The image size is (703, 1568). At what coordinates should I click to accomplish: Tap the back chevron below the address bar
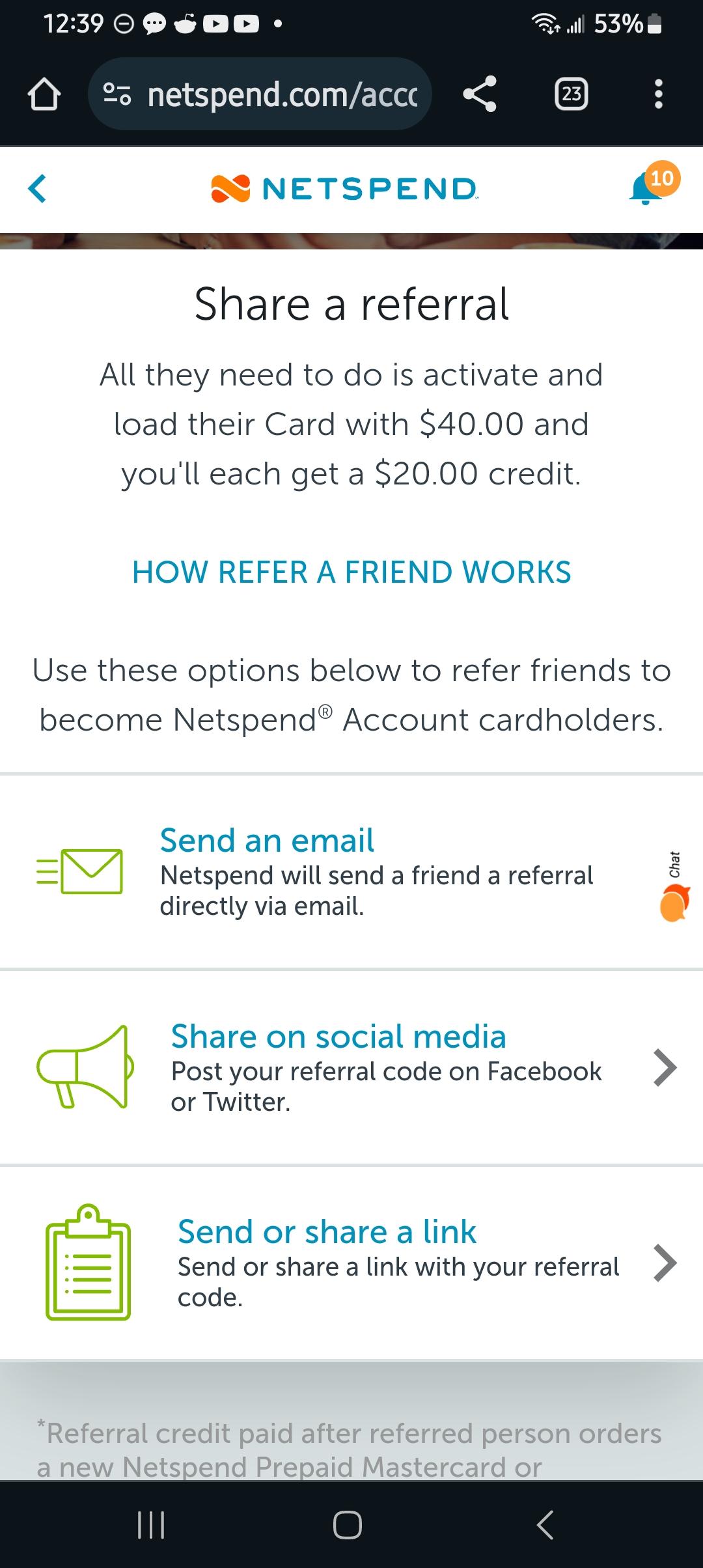tap(38, 189)
